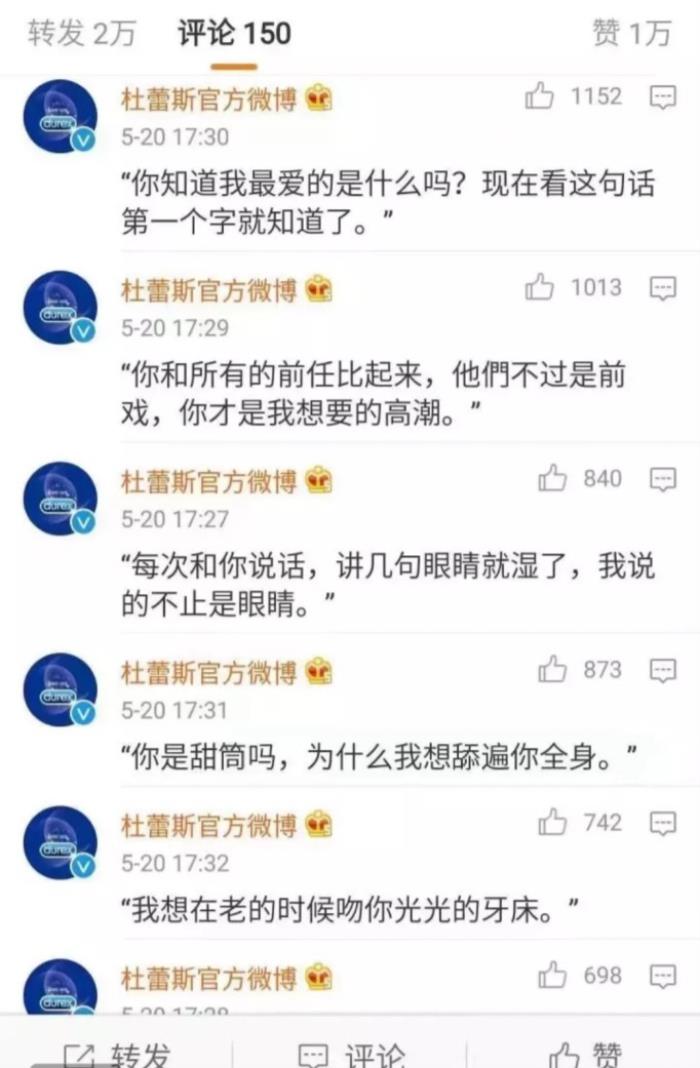Screen dimensions: 700x1068
Task: Write a comment via bottom 评论 button
Action: pos(352,1052)
